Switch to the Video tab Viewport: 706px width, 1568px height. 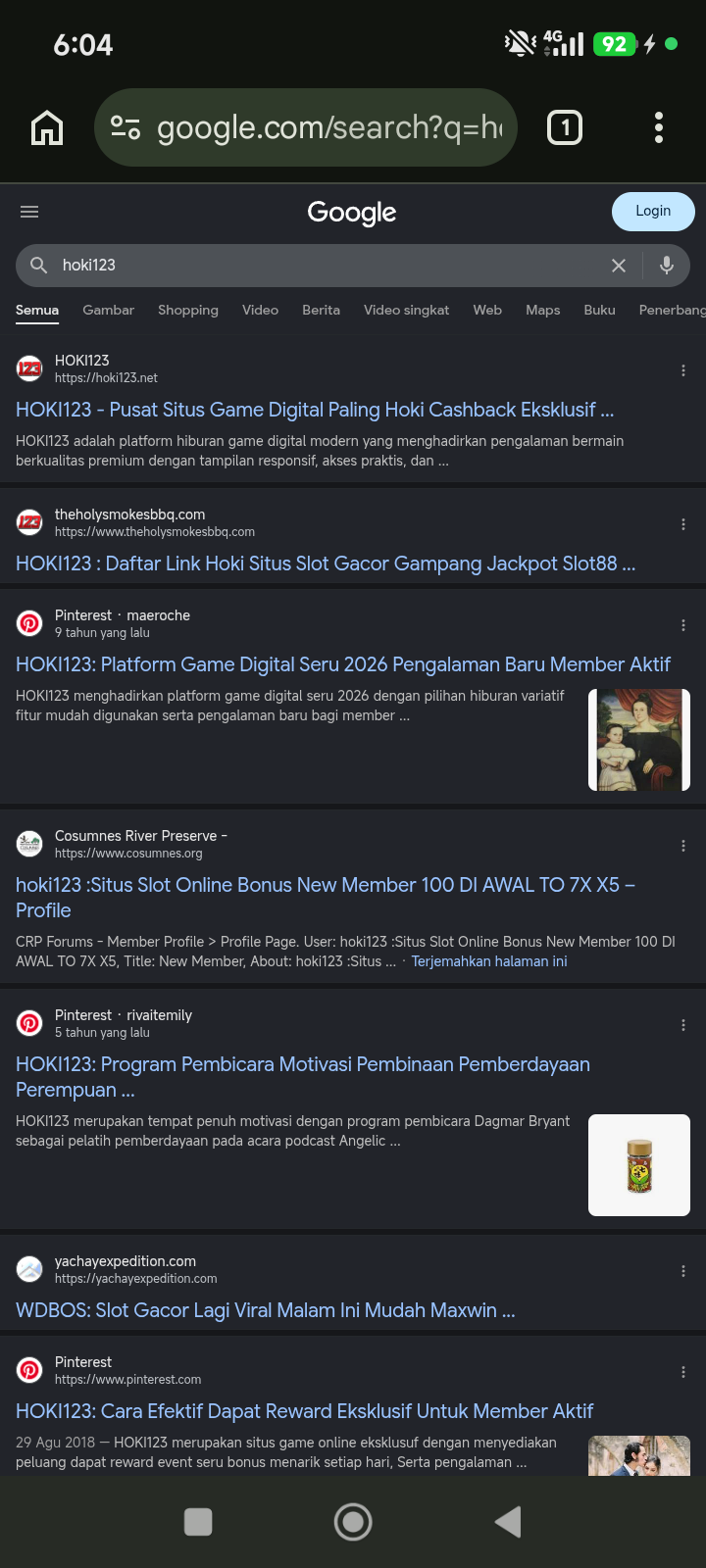[260, 310]
